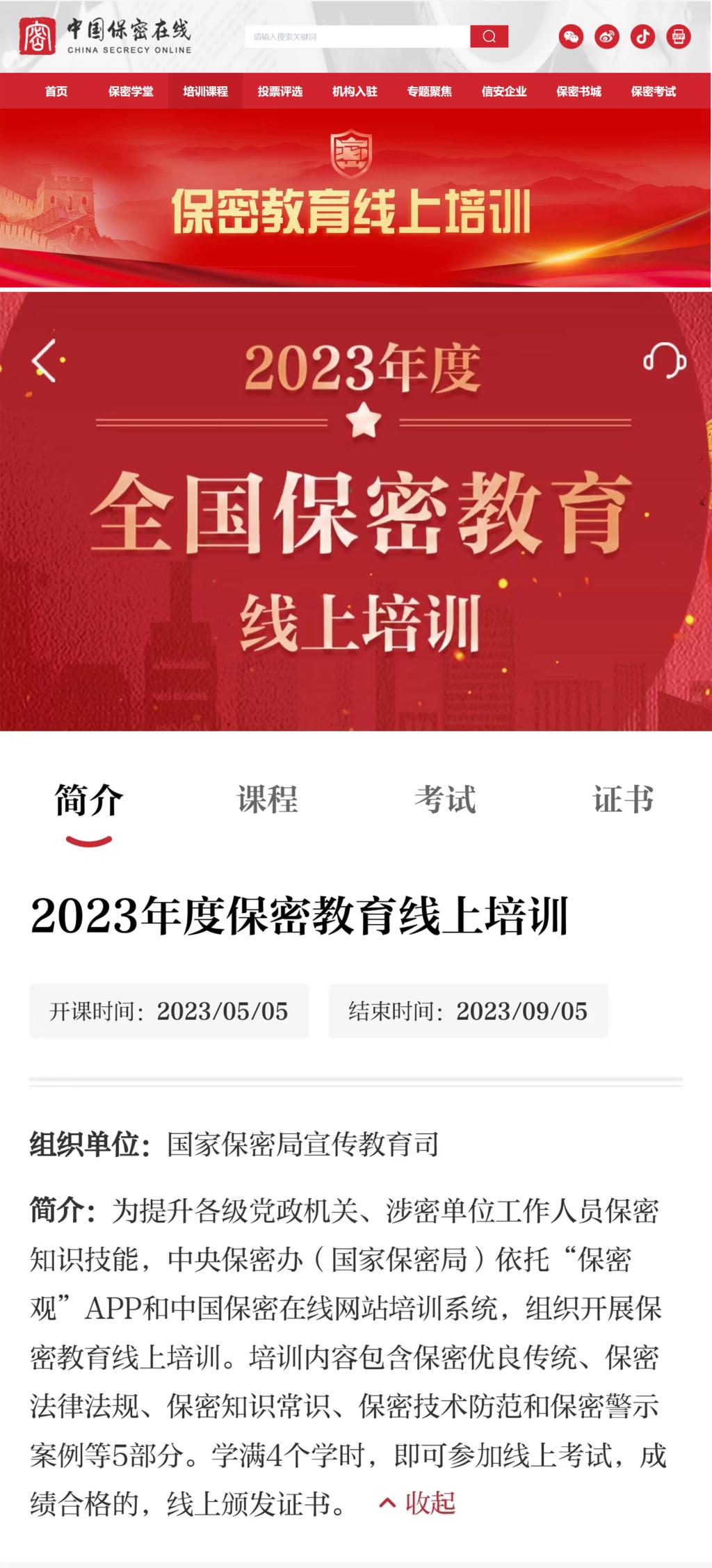Switch to the 课程 tab
This screenshot has width=712, height=1568.
click(x=268, y=799)
